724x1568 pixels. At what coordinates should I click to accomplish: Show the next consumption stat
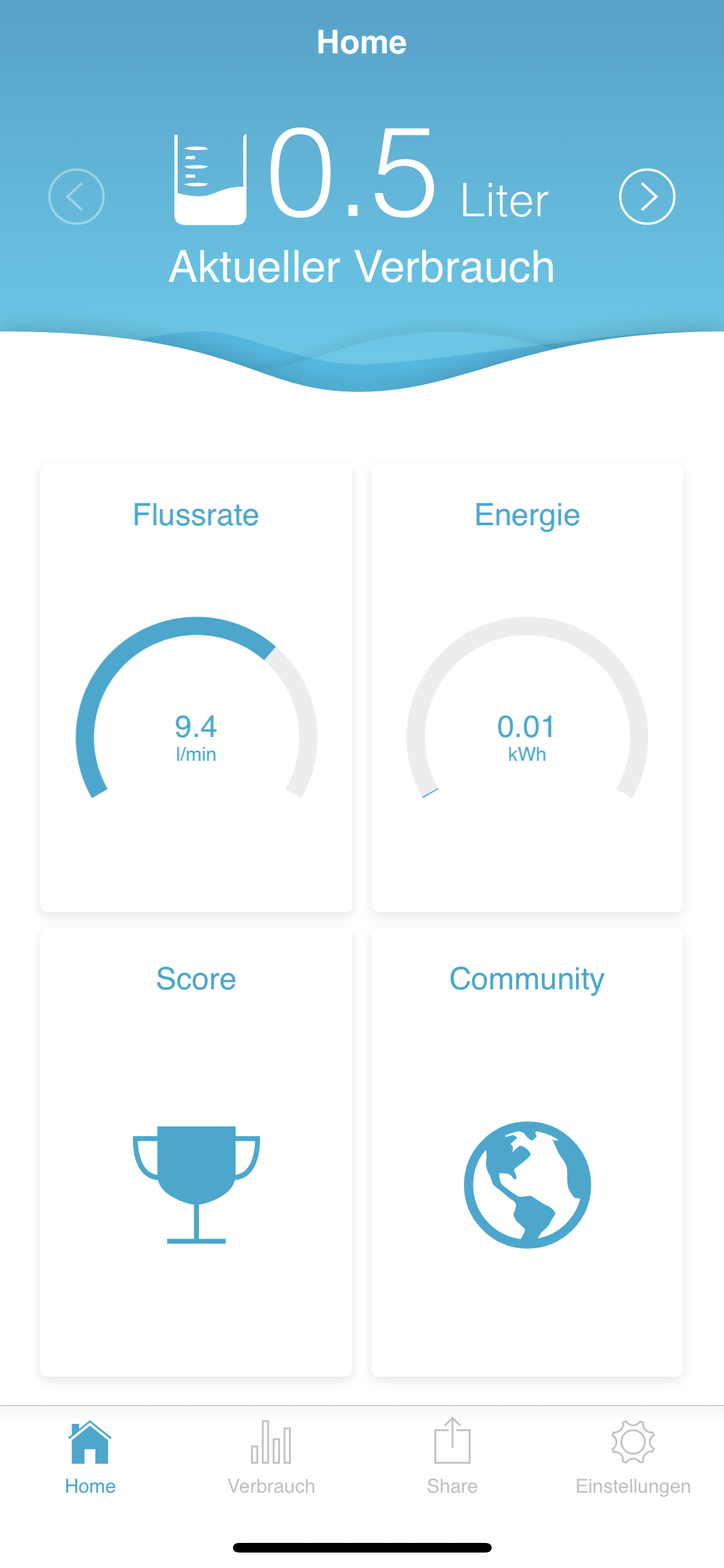pos(647,196)
